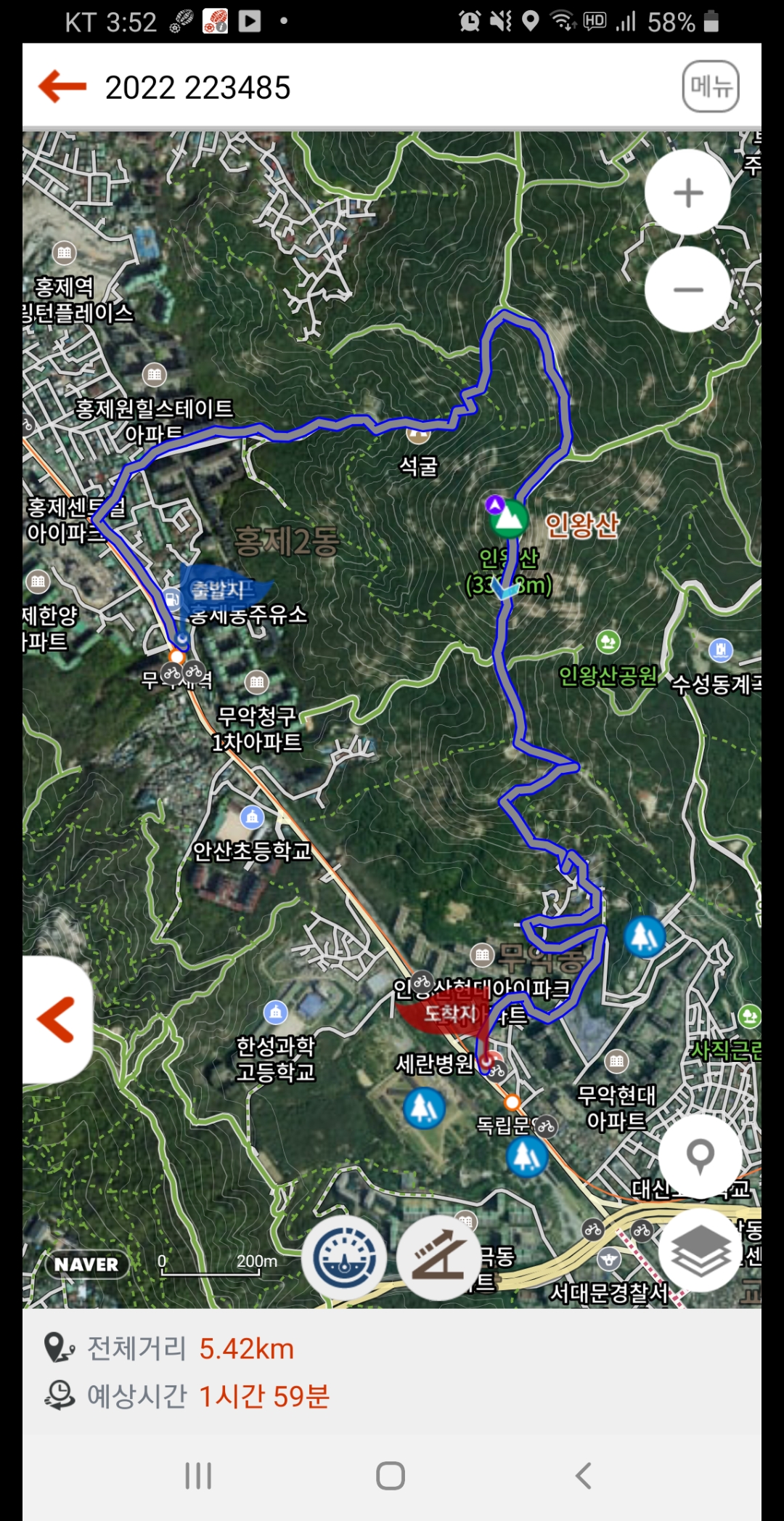Show the elevation profile chart
Image resolution: width=784 pixels, height=1521 pixels.
(438, 1258)
